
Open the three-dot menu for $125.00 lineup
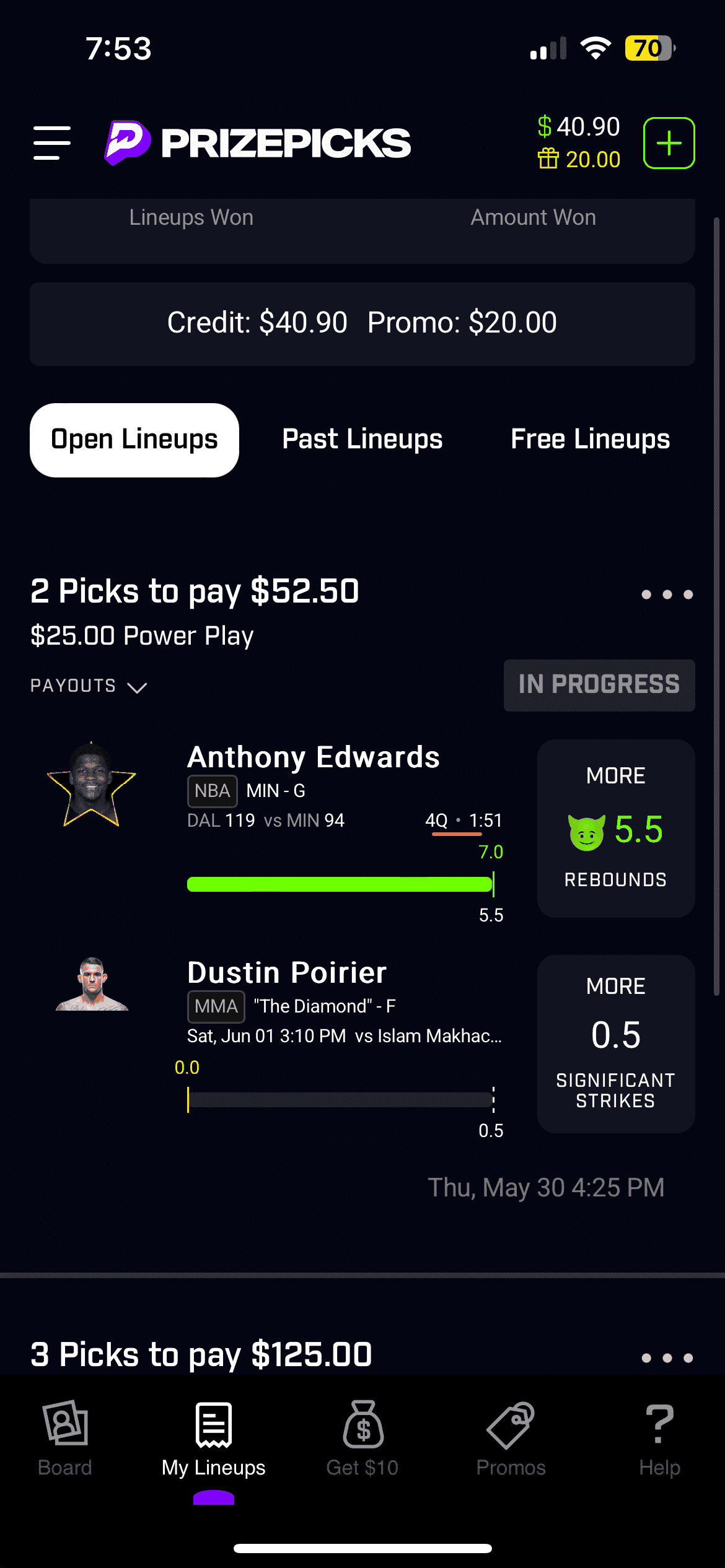pyautogui.click(x=667, y=1357)
